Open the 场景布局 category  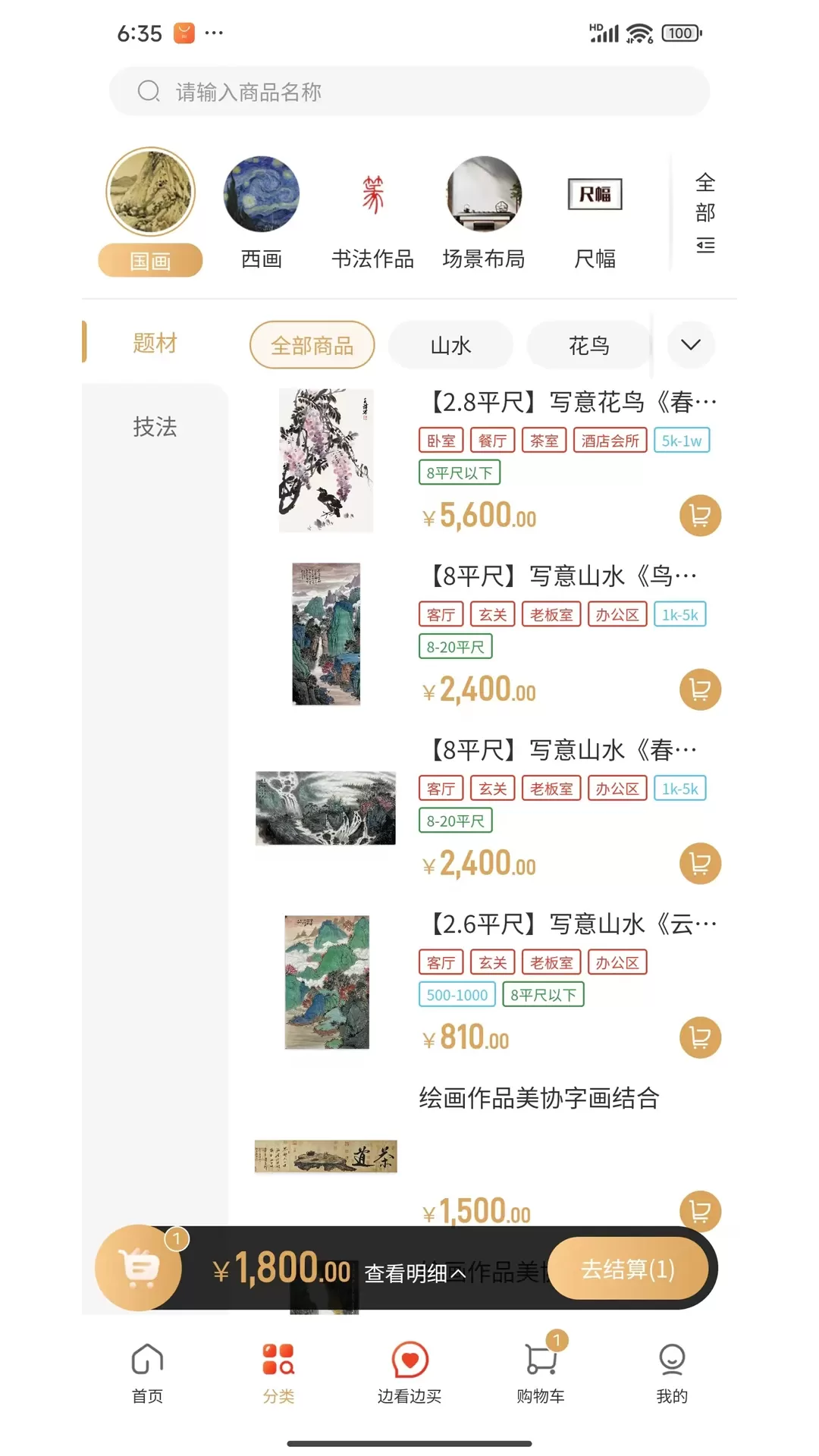pos(484,212)
